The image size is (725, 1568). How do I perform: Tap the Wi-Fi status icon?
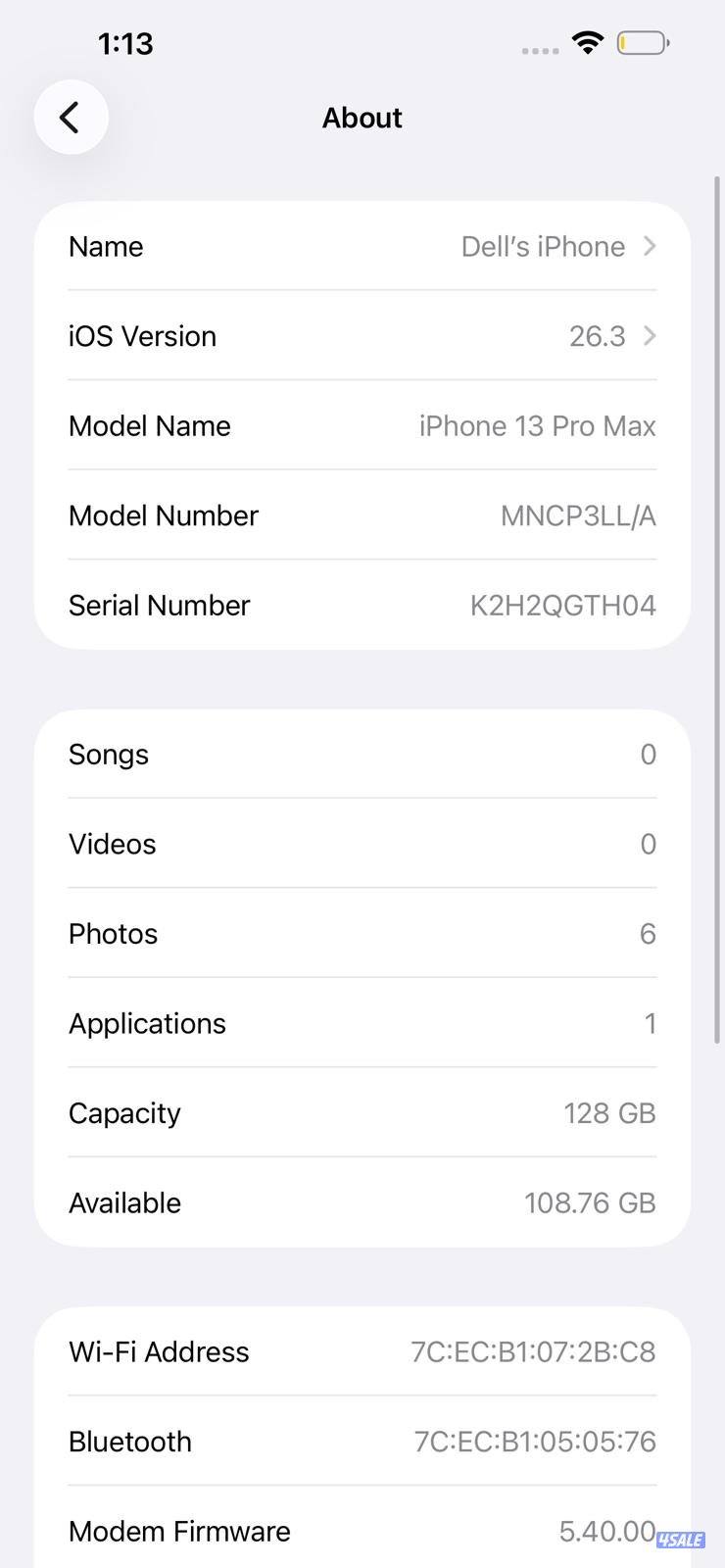(x=586, y=42)
